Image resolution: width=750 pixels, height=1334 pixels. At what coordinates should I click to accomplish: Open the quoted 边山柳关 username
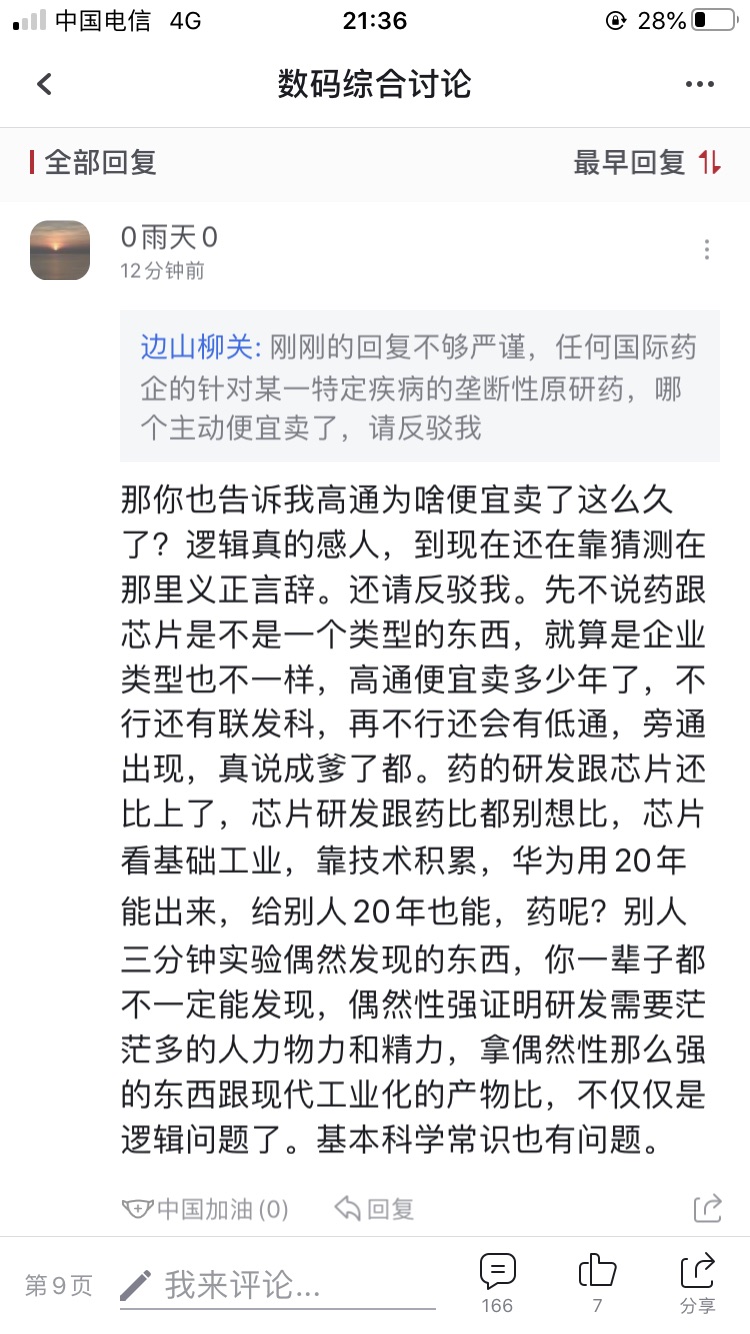click(200, 347)
